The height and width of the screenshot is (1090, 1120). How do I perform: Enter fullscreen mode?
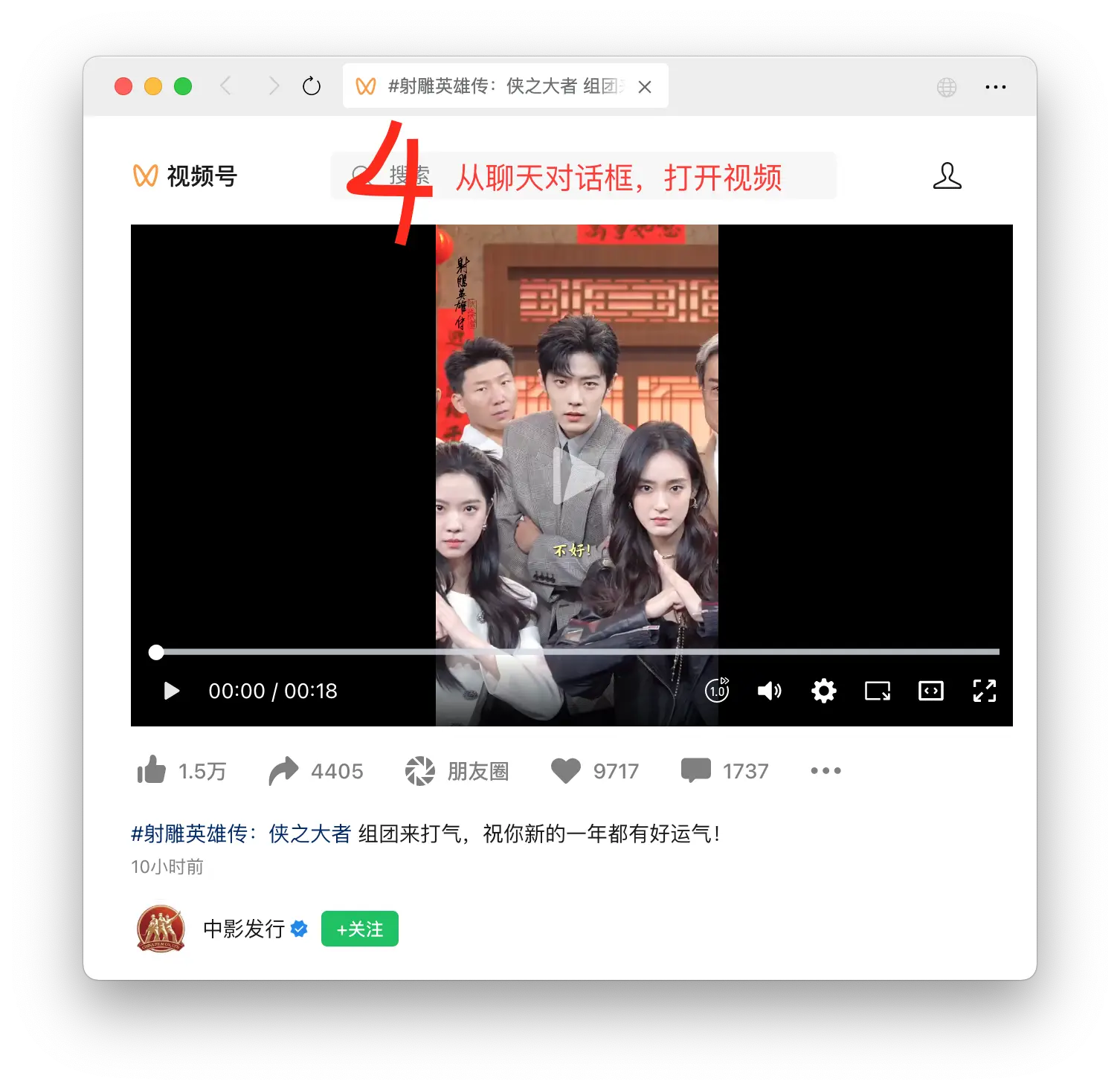pyautogui.click(x=984, y=691)
